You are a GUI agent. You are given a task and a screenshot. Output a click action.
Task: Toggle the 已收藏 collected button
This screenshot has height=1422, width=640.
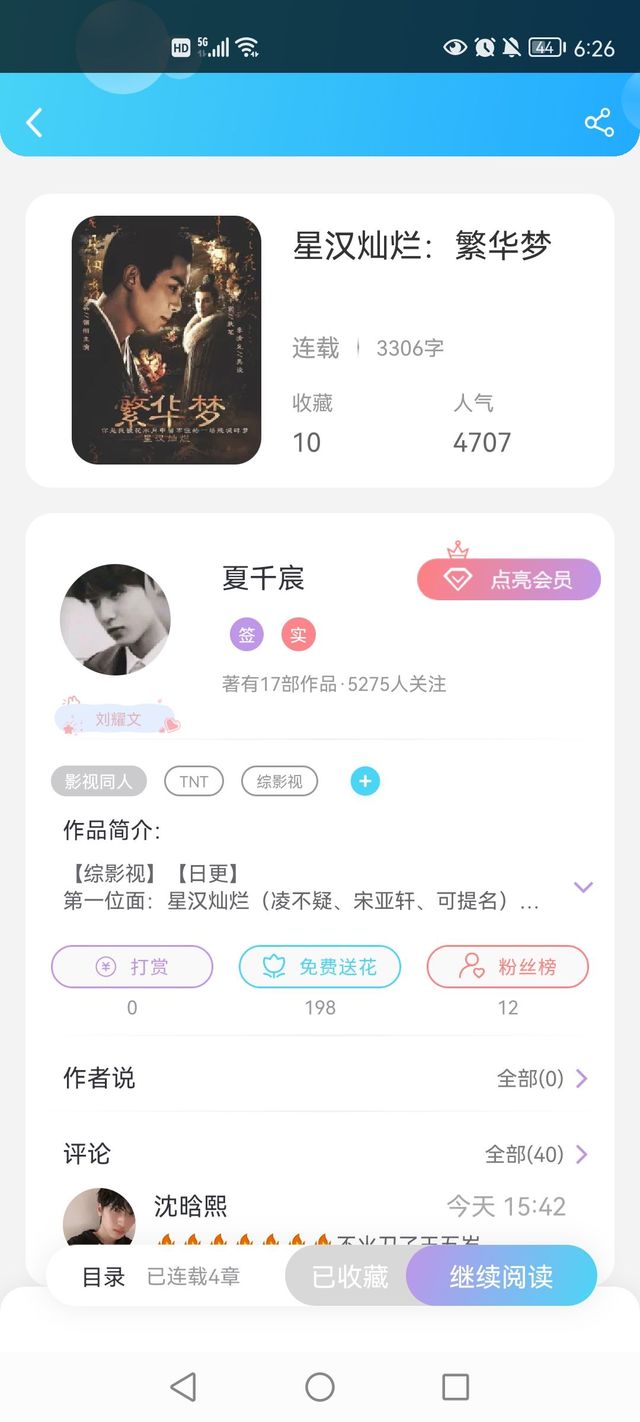350,1276
